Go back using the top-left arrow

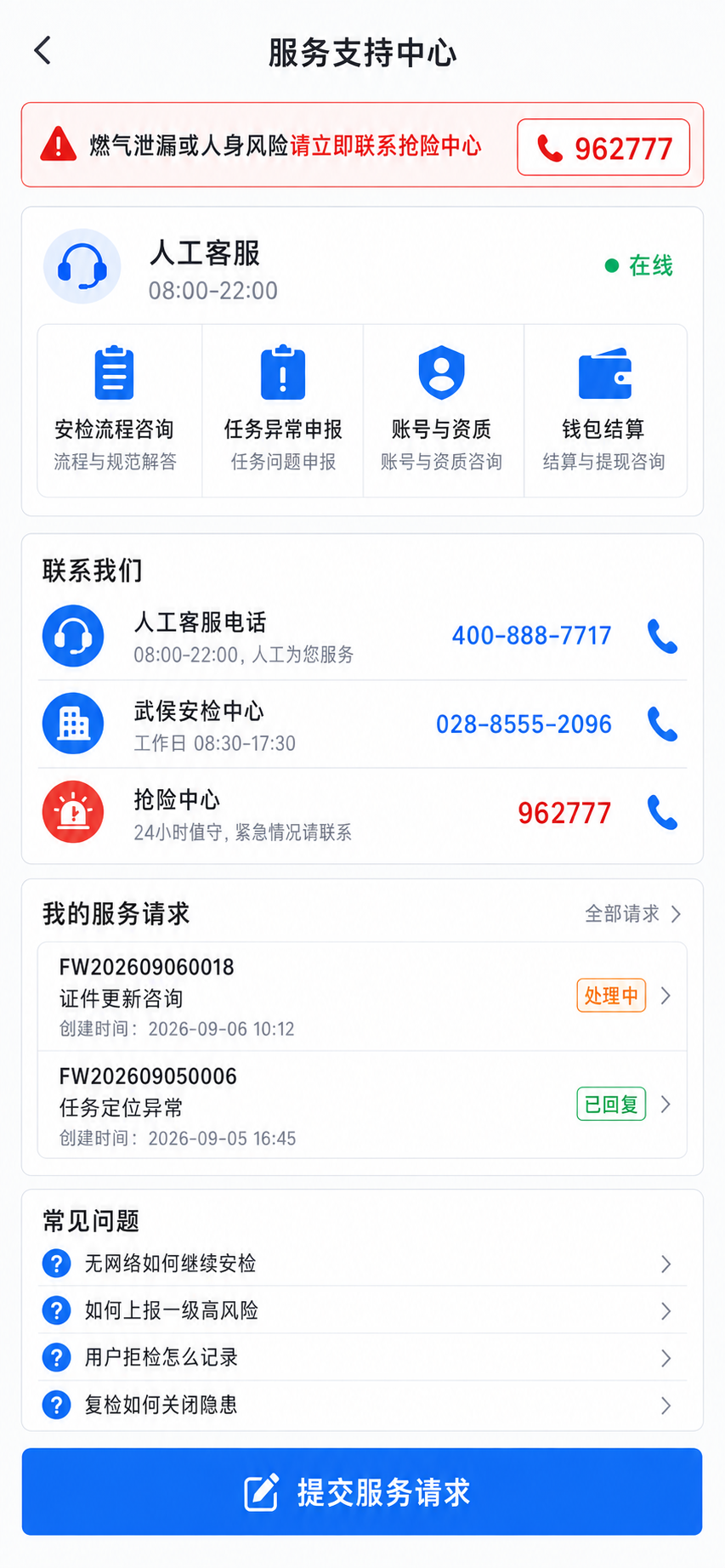point(43,51)
